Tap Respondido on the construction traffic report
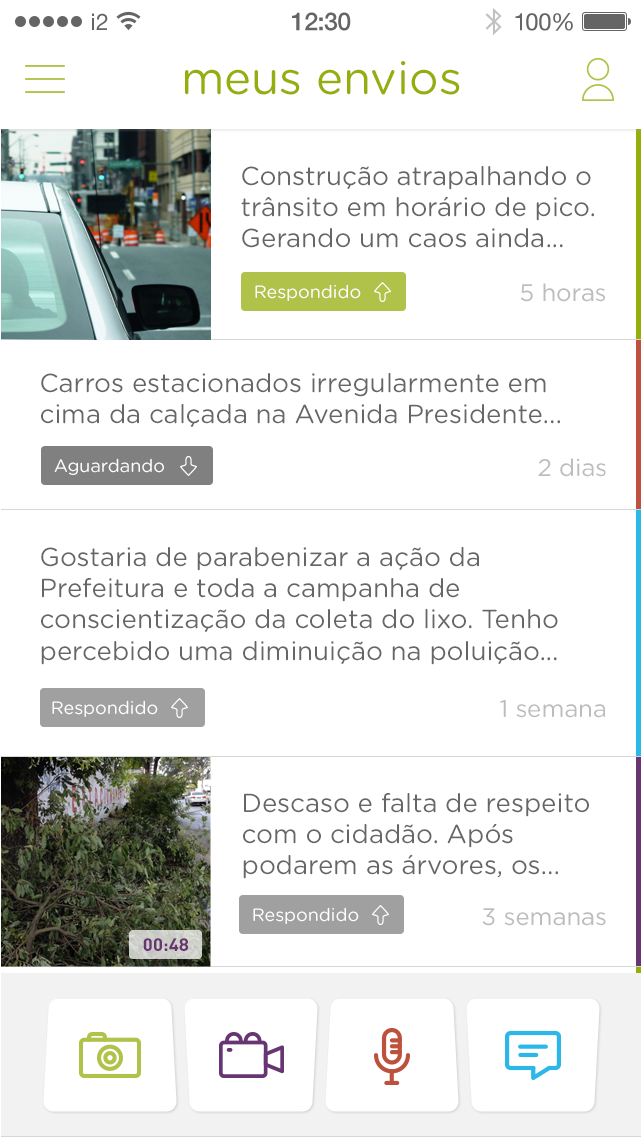 323,292
